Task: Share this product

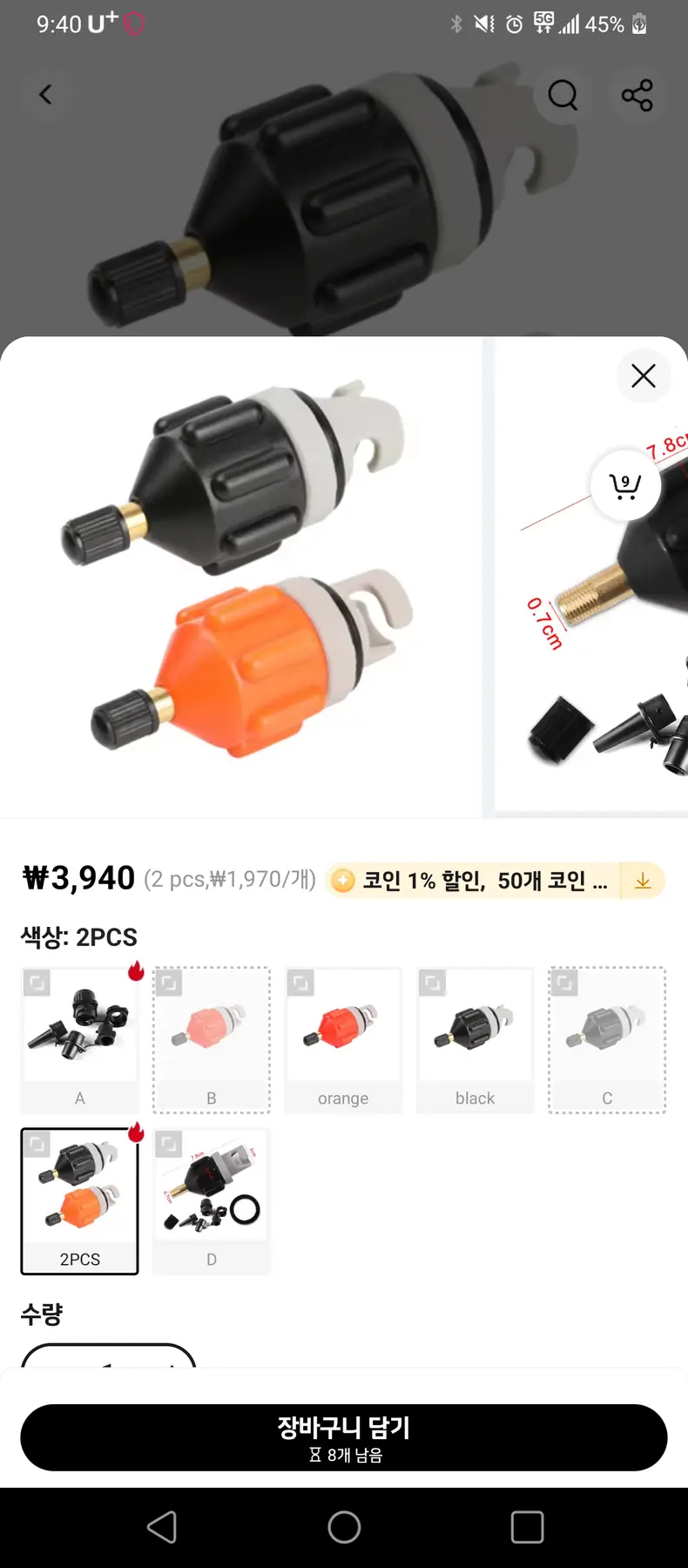Action: tap(637, 94)
